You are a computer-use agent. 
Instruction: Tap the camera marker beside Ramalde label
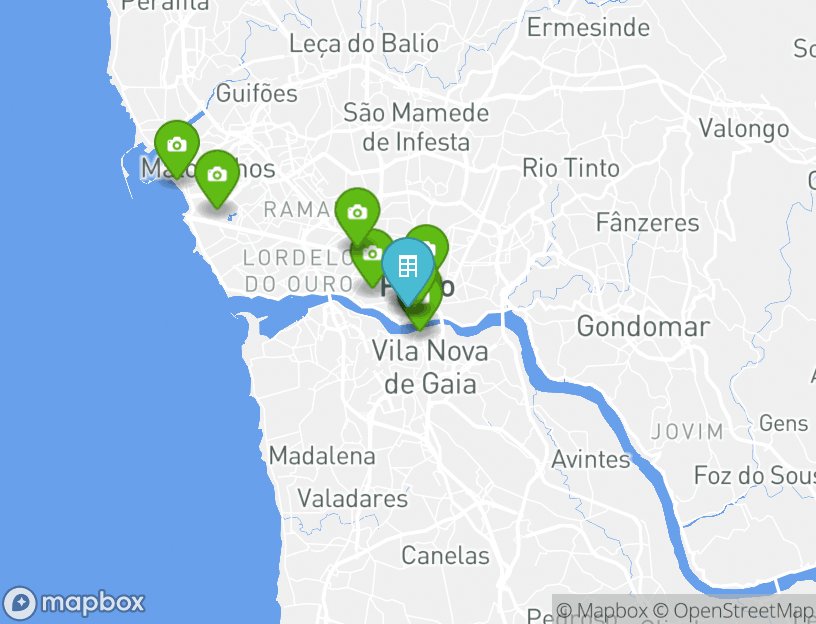[357, 213]
